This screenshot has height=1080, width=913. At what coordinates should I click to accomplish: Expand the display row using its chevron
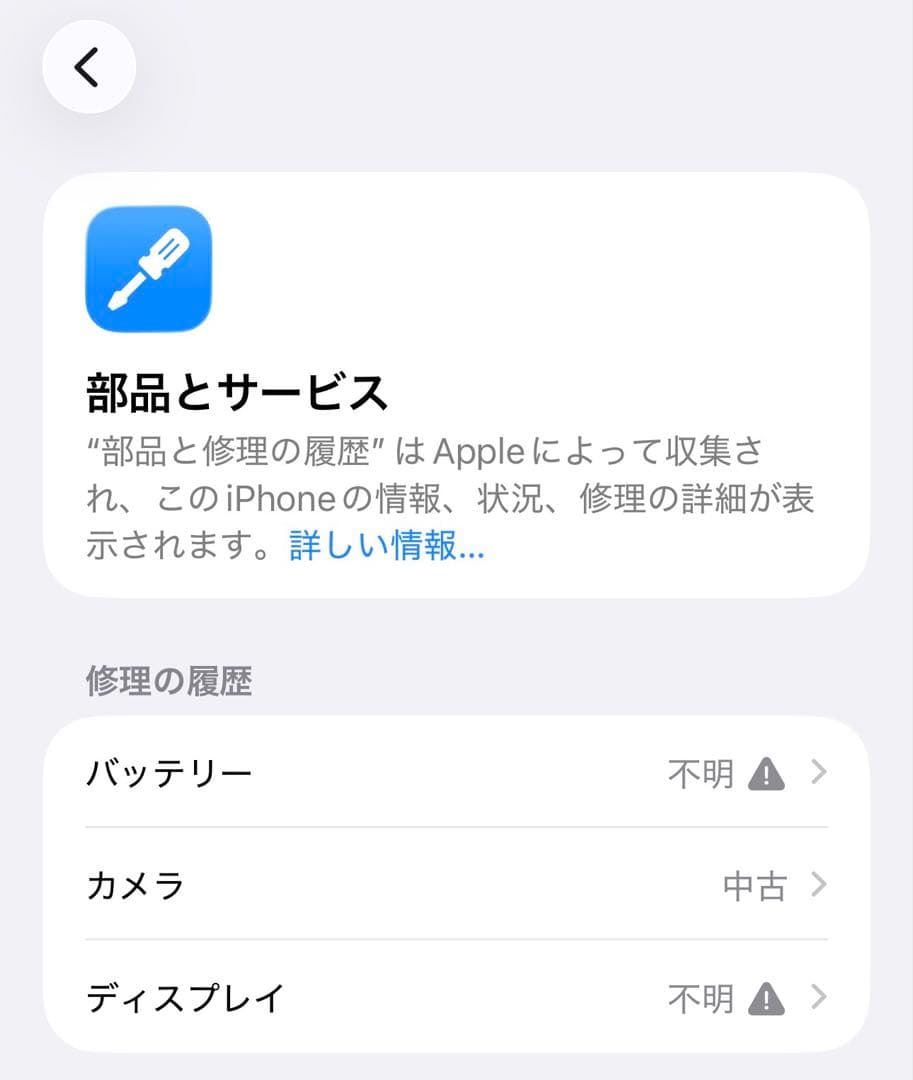[x=820, y=997]
